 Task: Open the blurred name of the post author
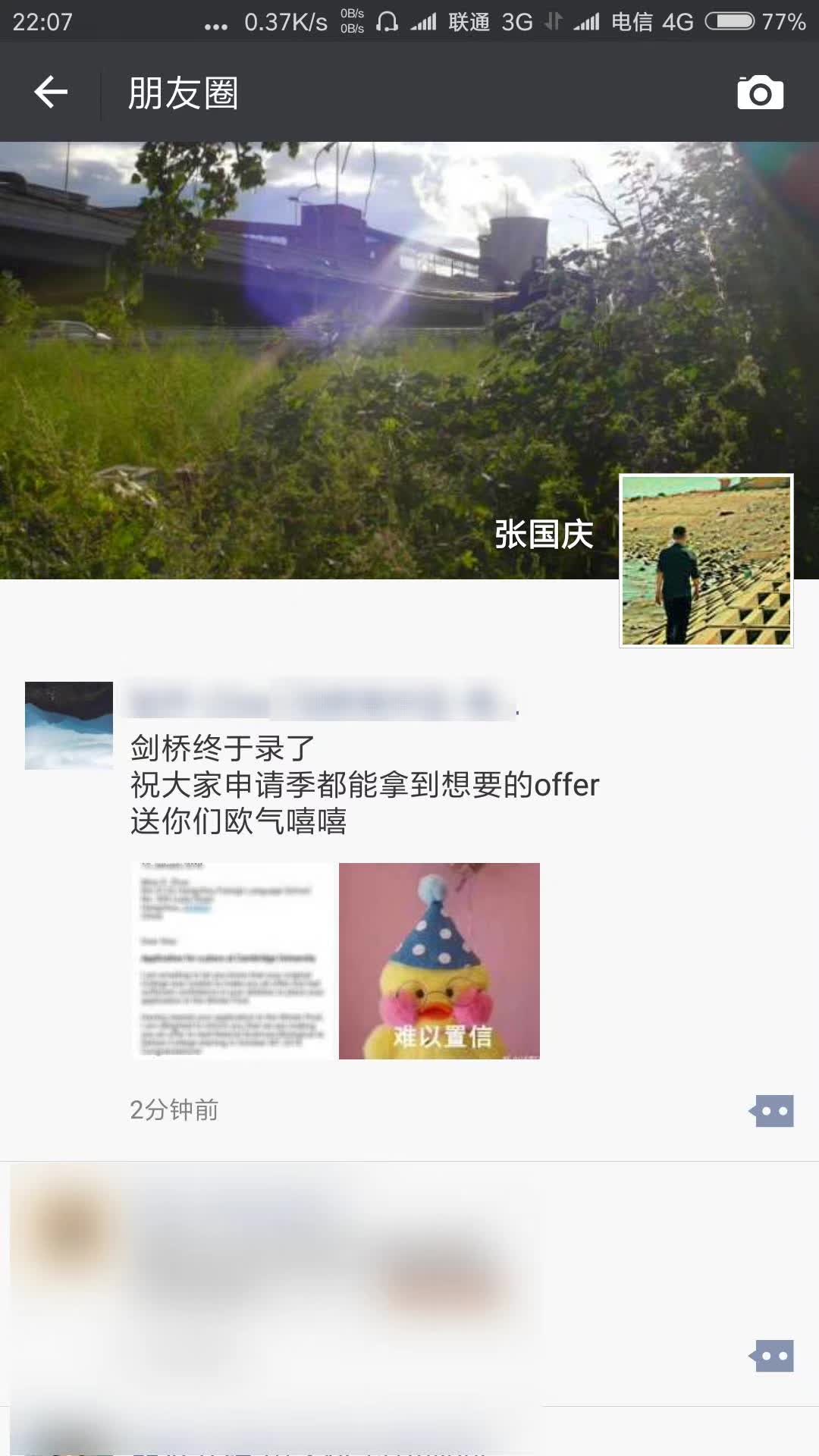(x=318, y=702)
